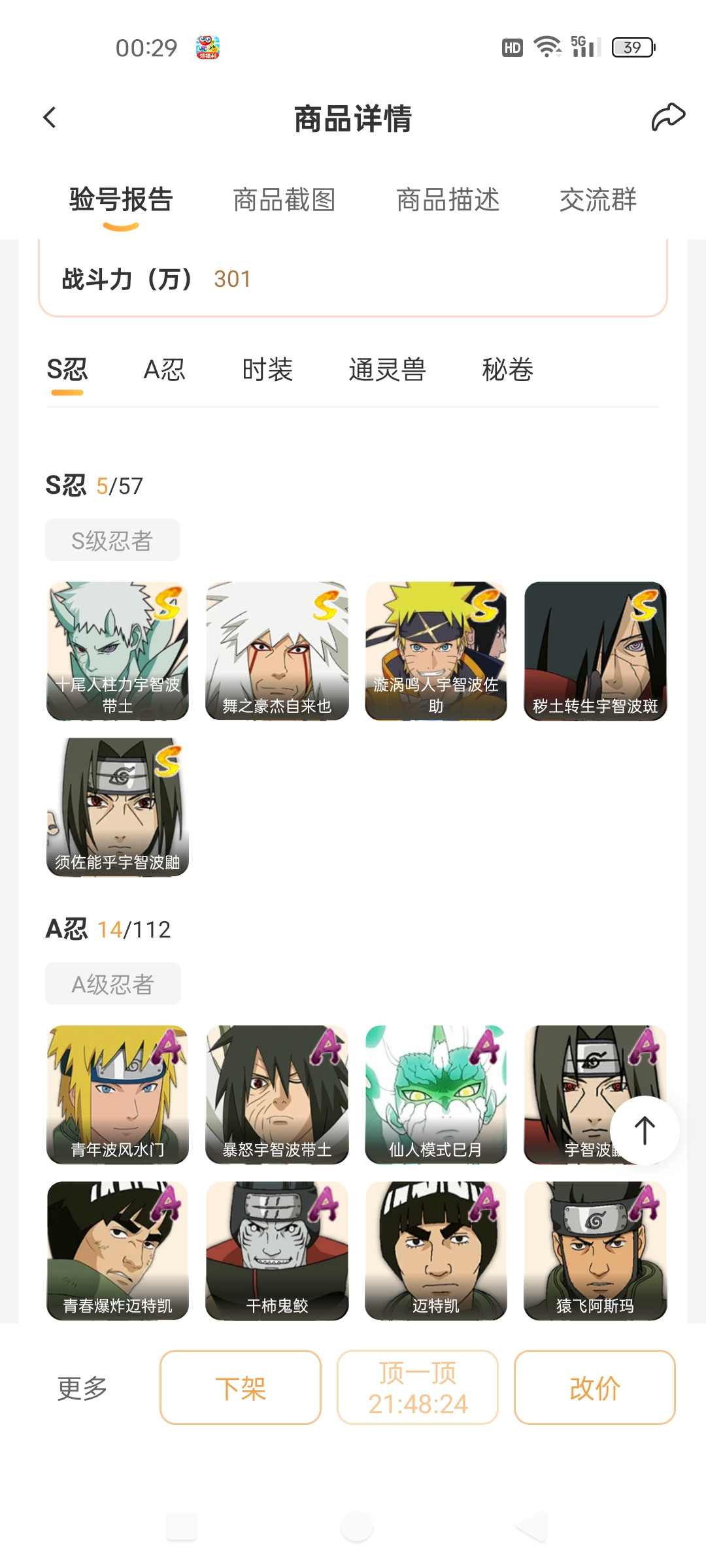
Task: Open the 青年波风水门 ninja card
Action: tap(118, 1094)
